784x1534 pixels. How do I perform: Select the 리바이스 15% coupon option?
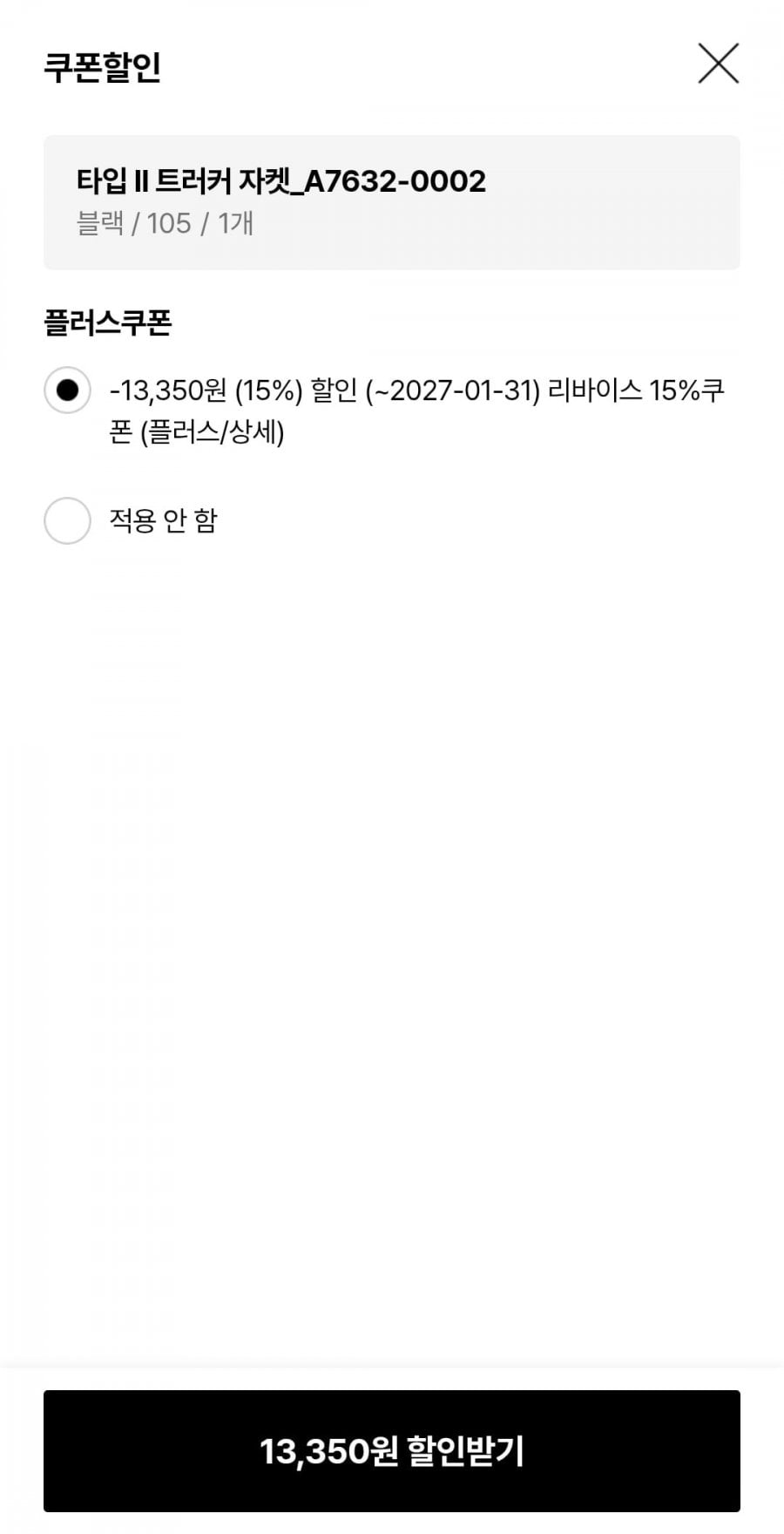(x=67, y=390)
